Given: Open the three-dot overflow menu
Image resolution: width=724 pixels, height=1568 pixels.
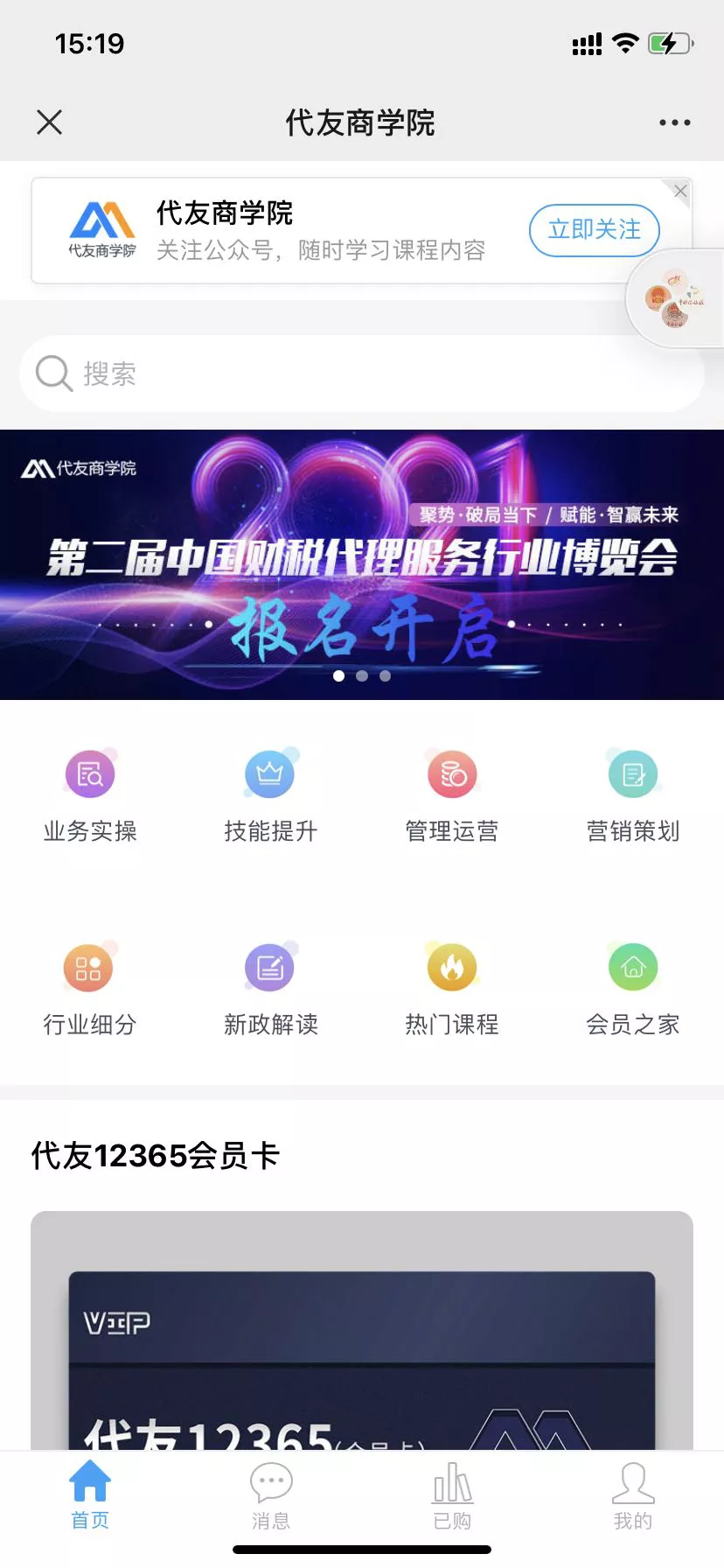Looking at the screenshot, I should click(x=674, y=122).
